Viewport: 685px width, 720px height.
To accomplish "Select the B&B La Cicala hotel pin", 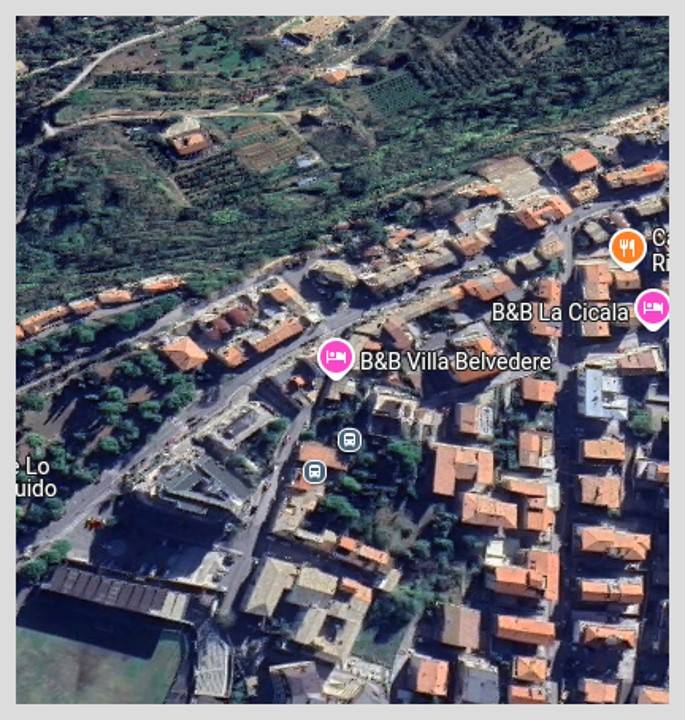I will (x=652, y=308).
